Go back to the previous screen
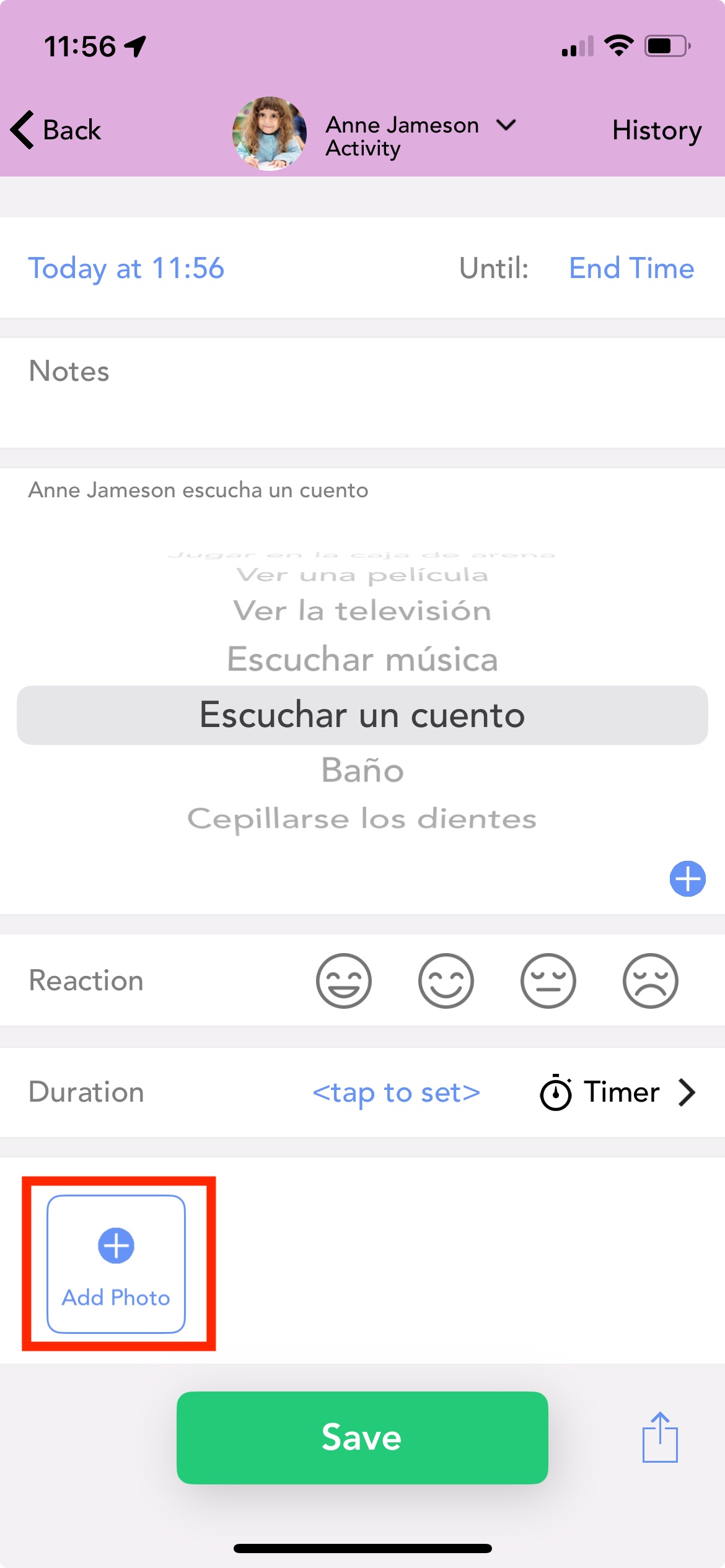This screenshot has width=725, height=1568. [56, 131]
